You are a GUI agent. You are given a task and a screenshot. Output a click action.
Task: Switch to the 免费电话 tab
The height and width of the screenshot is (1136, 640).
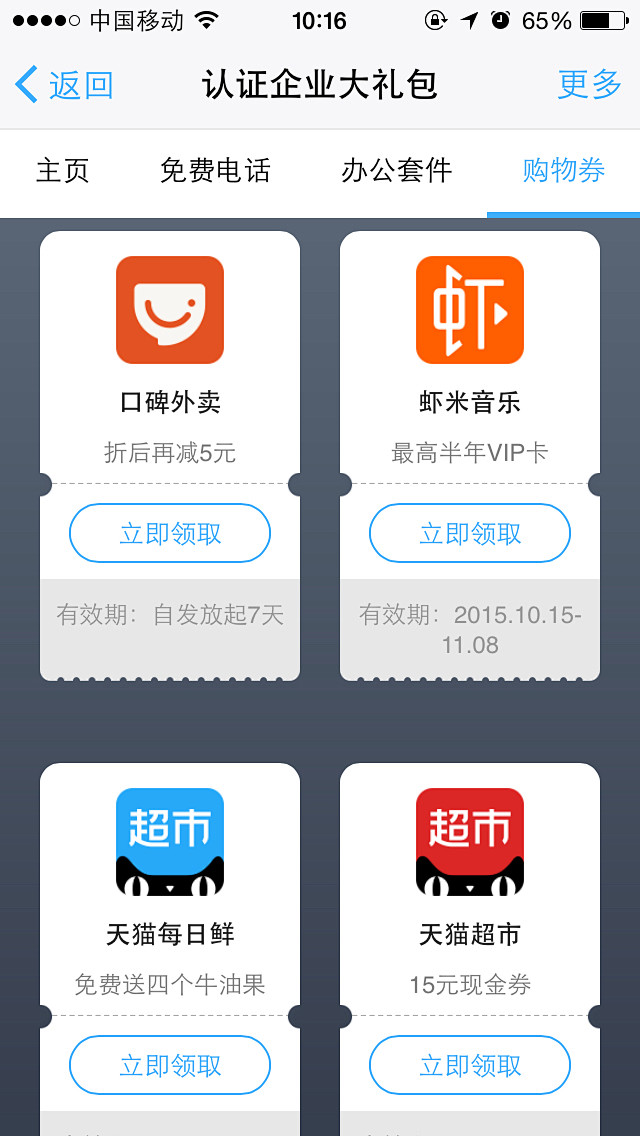click(215, 171)
